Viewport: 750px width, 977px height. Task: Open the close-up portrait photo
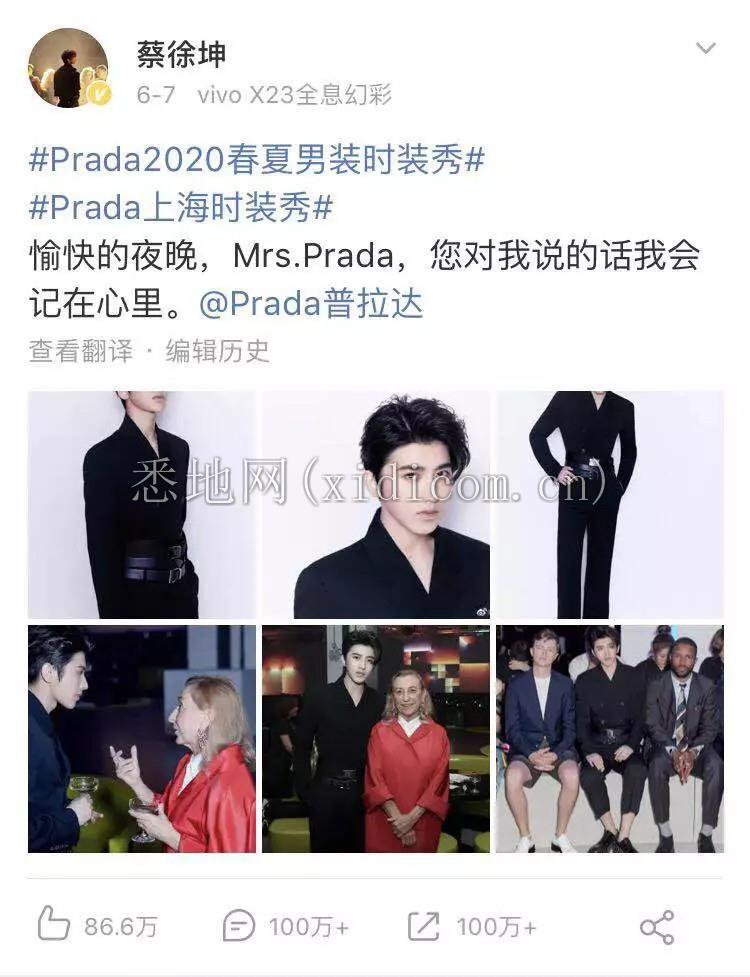(376, 504)
